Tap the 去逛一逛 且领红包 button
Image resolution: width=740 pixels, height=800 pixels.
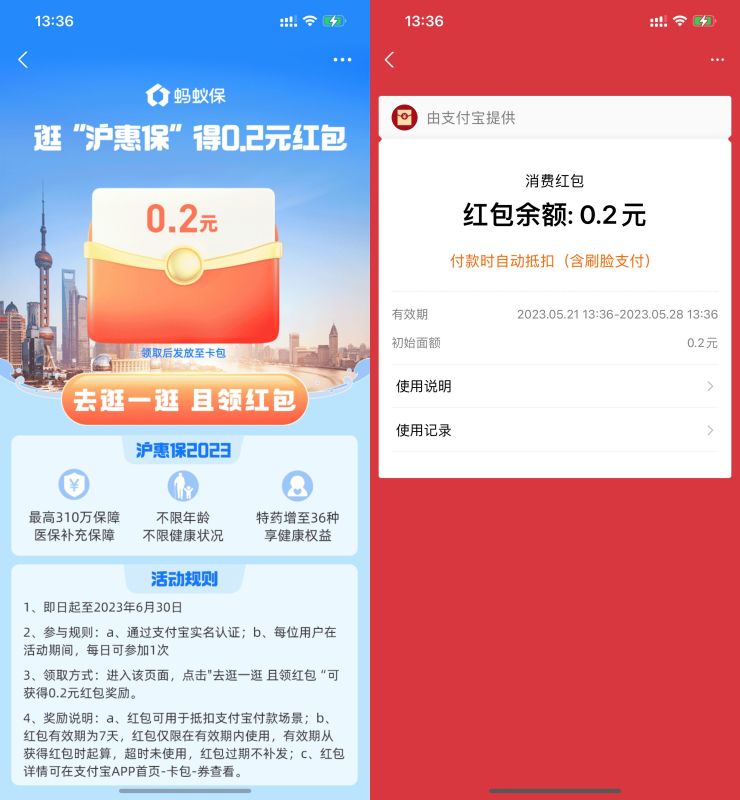(x=184, y=397)
